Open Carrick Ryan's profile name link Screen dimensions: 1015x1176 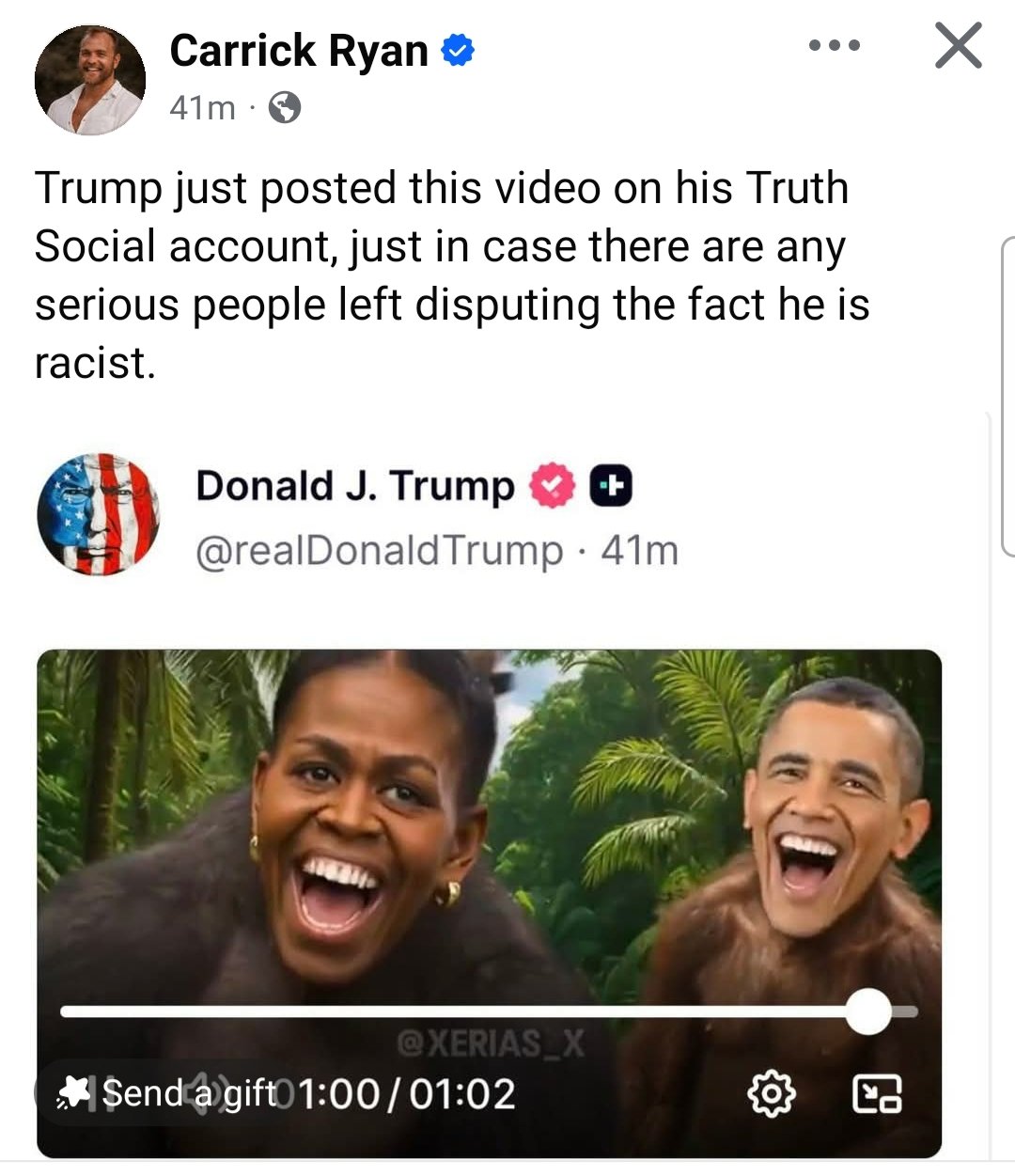point(298,51)
